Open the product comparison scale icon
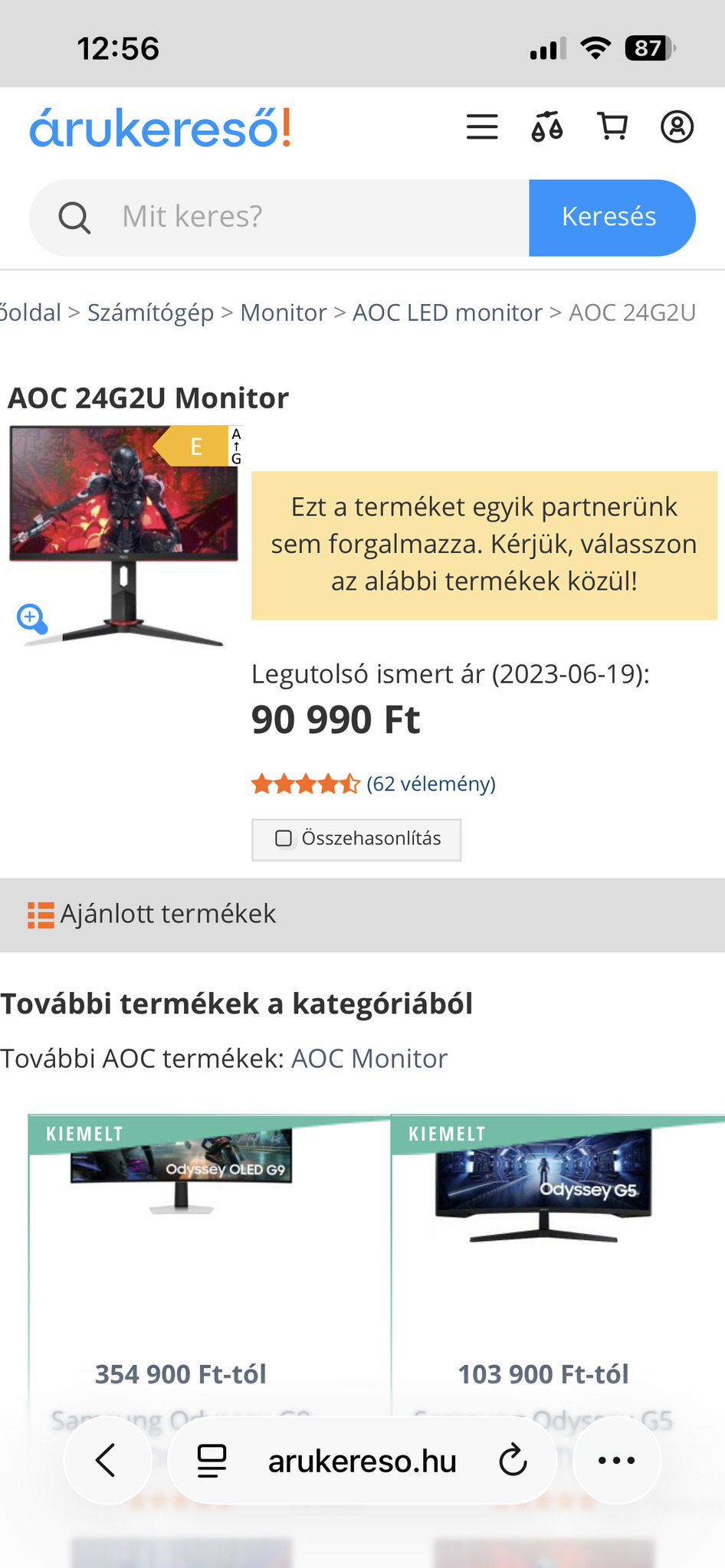Viewport: 725px width, 1568px height. click(547, 127)
